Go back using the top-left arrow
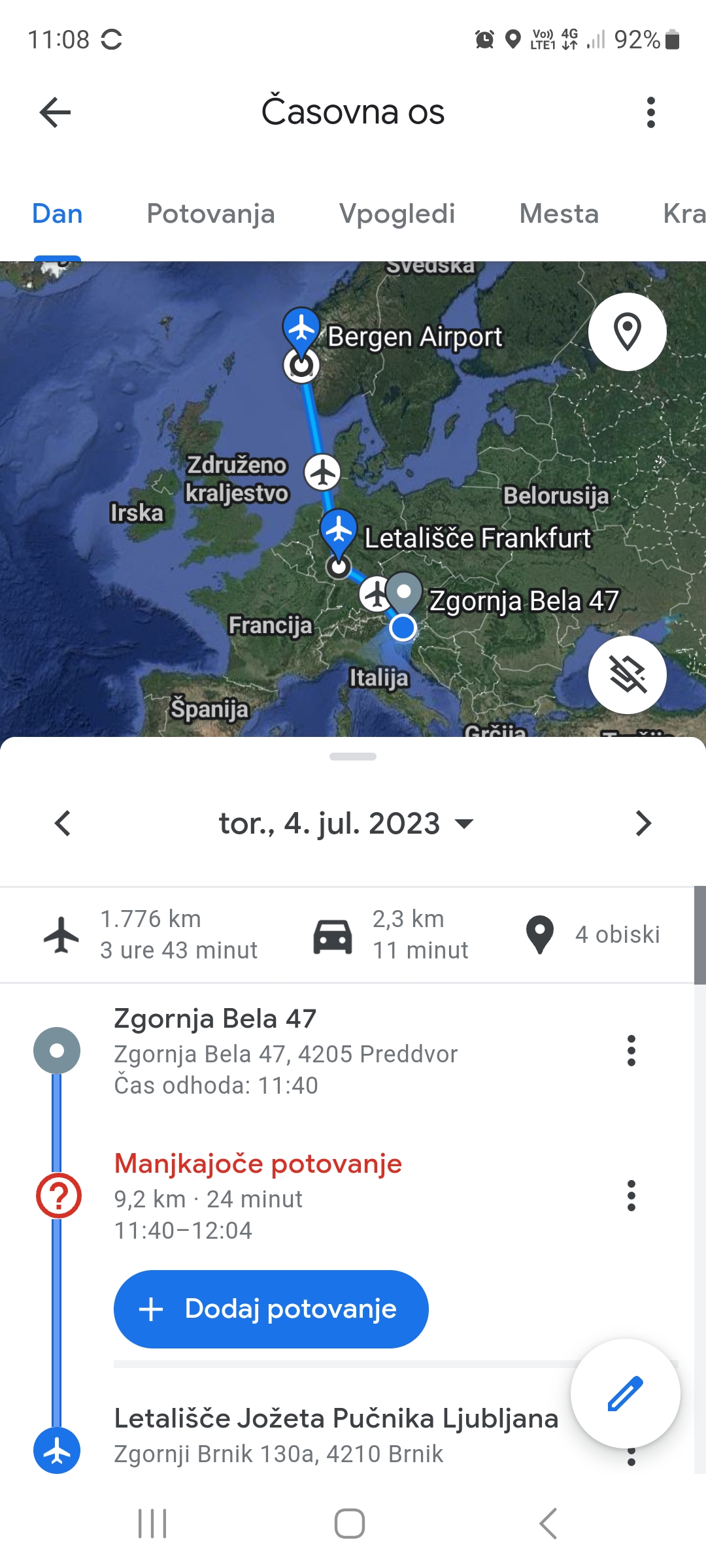Image resolution: width=706 pixels, height=1568 pixels. [x=55, y=112]
